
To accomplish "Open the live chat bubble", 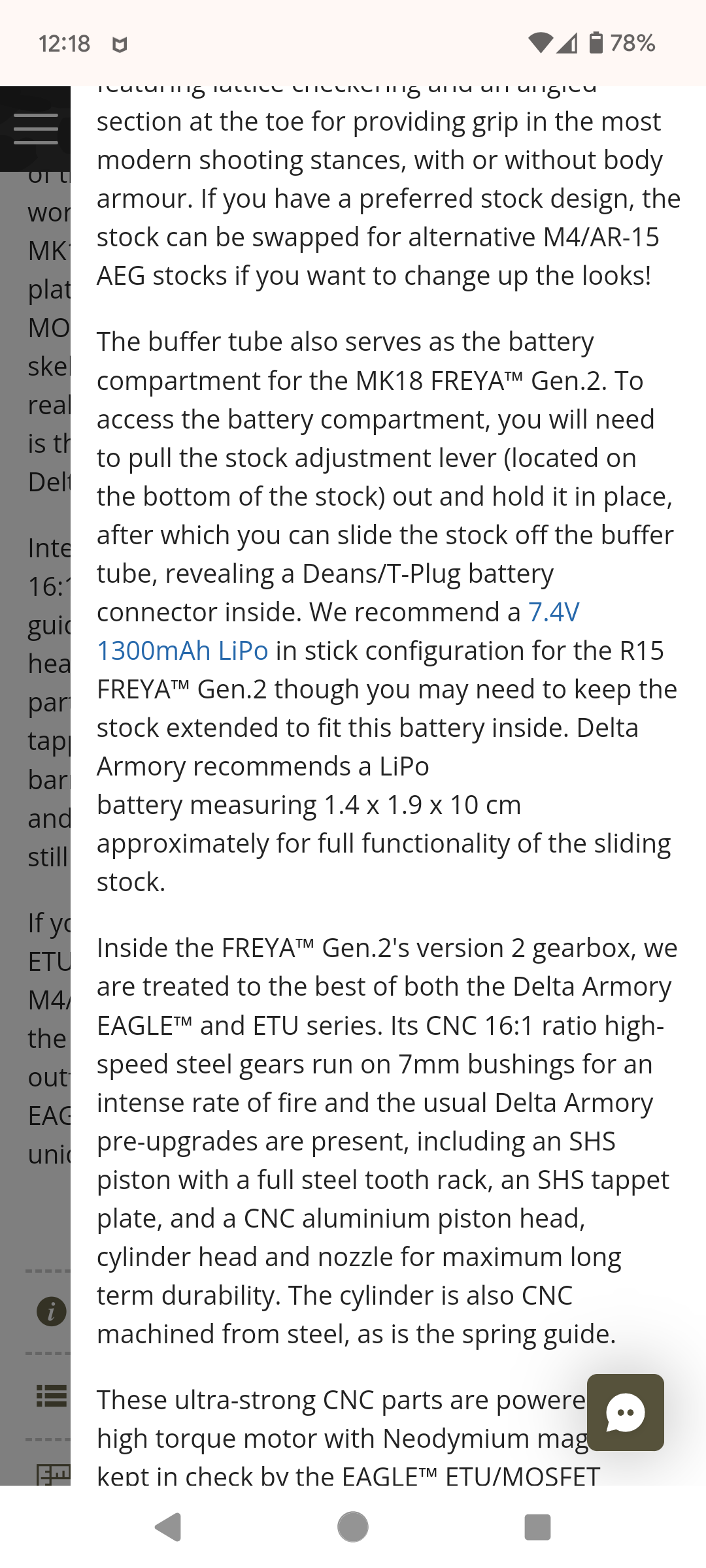I will tap(625, 1413).
